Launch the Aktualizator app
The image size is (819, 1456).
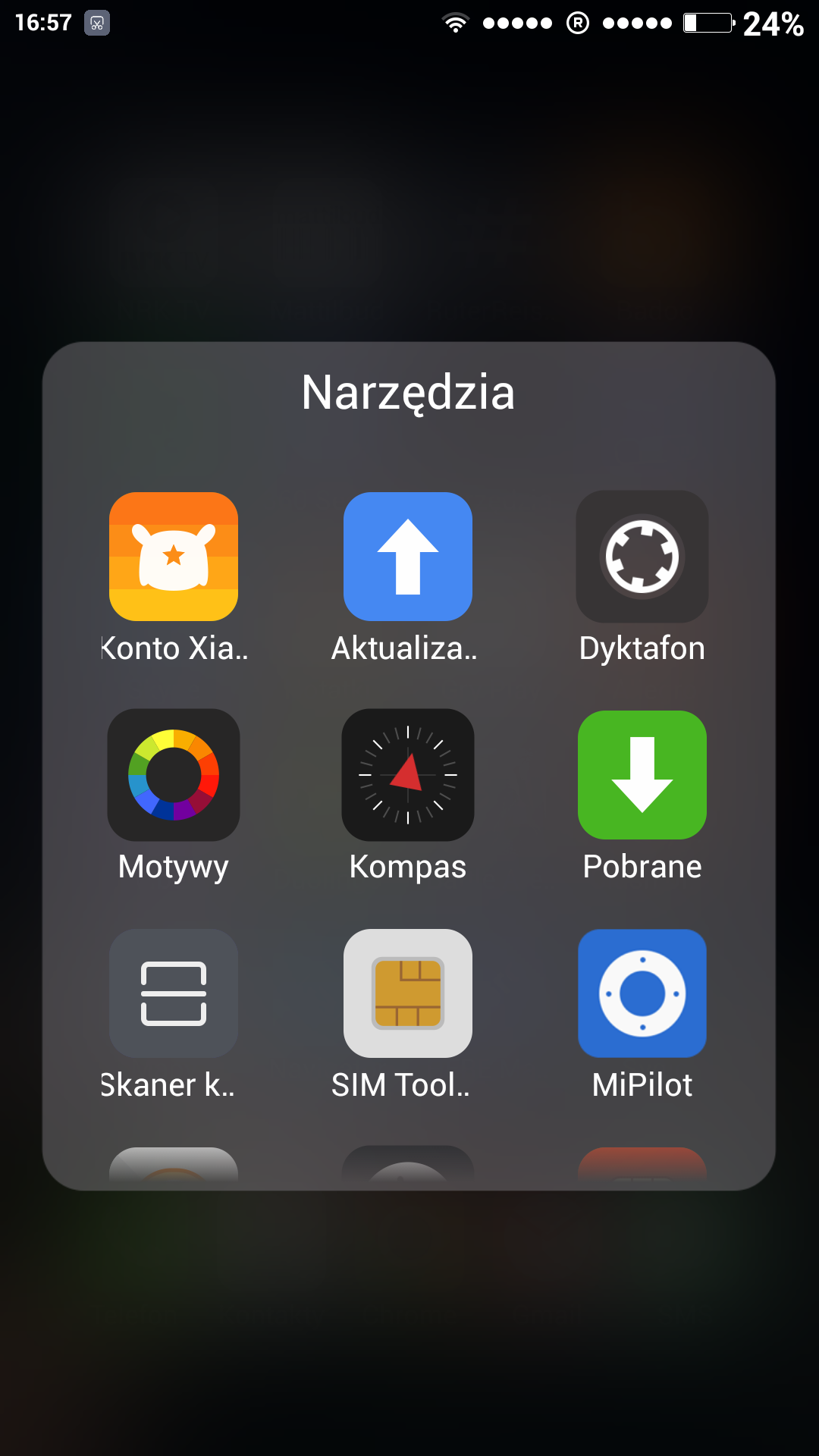coord(408,557)
